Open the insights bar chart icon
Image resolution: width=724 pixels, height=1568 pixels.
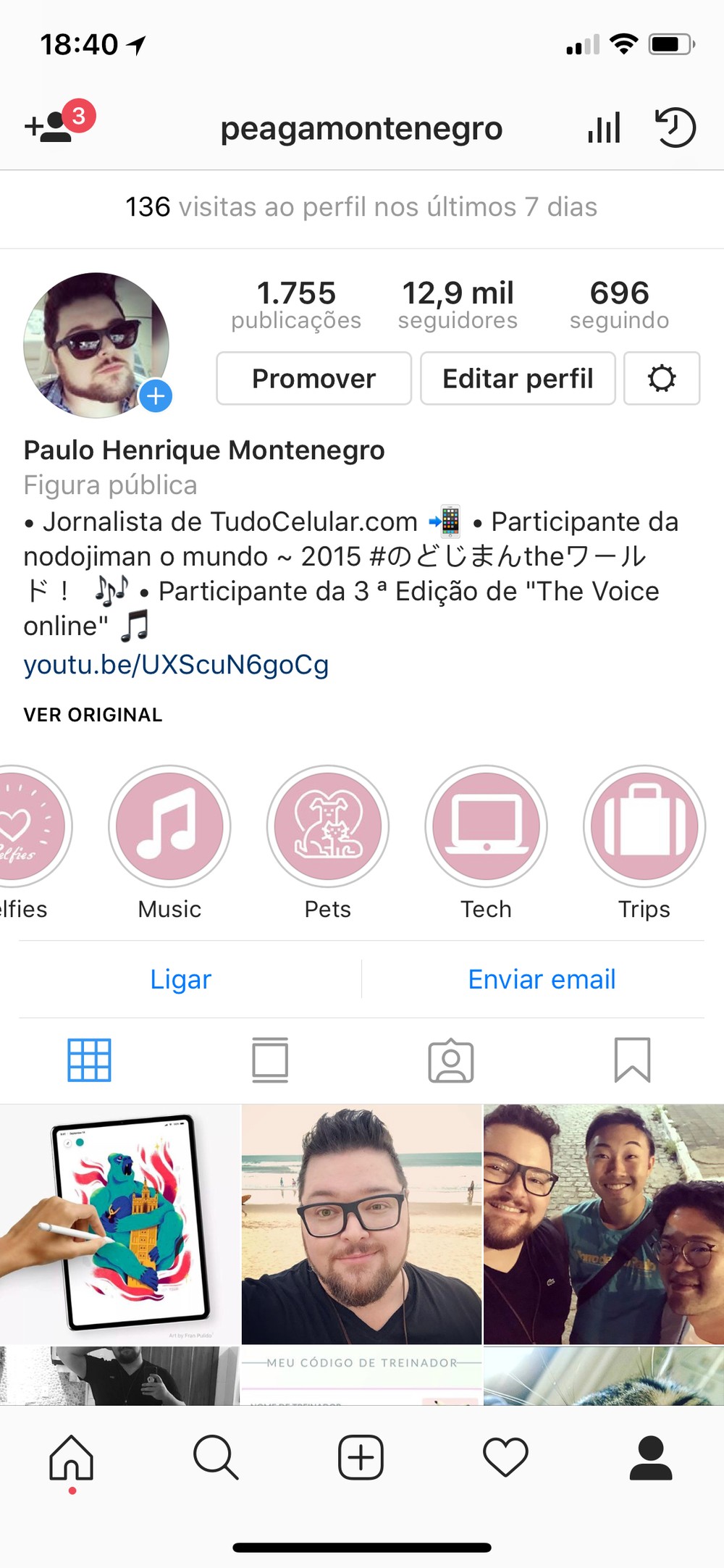[x=604, y=127]
